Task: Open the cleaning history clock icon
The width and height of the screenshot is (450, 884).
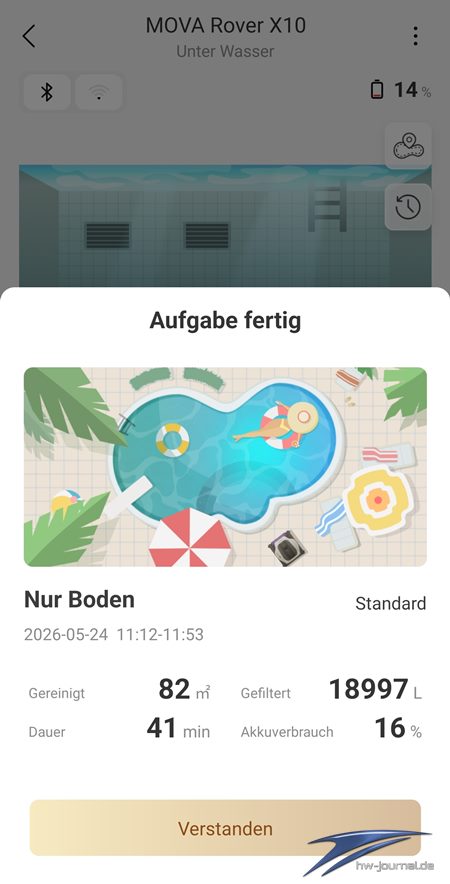Action: tap(408, 207)
